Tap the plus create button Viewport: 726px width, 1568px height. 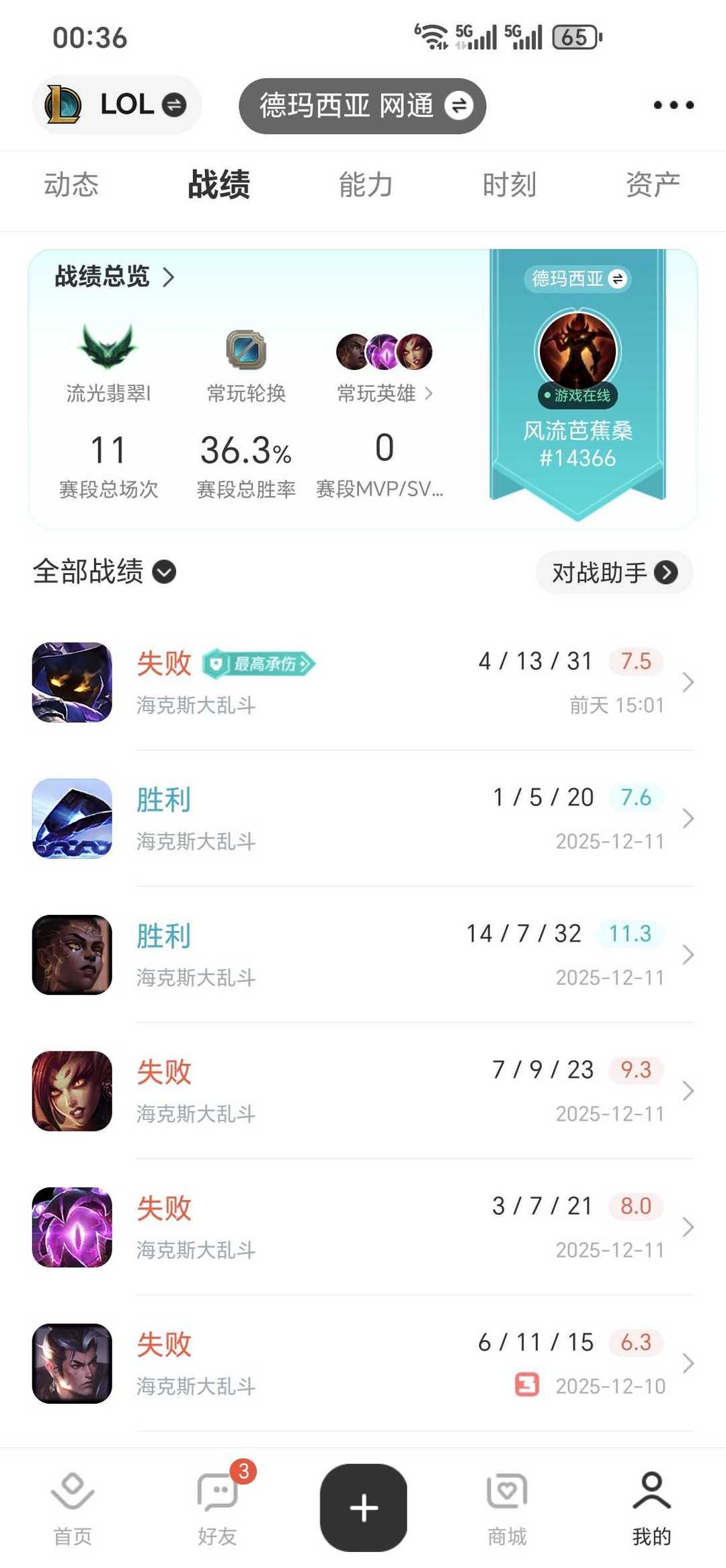click(364, 1507)
